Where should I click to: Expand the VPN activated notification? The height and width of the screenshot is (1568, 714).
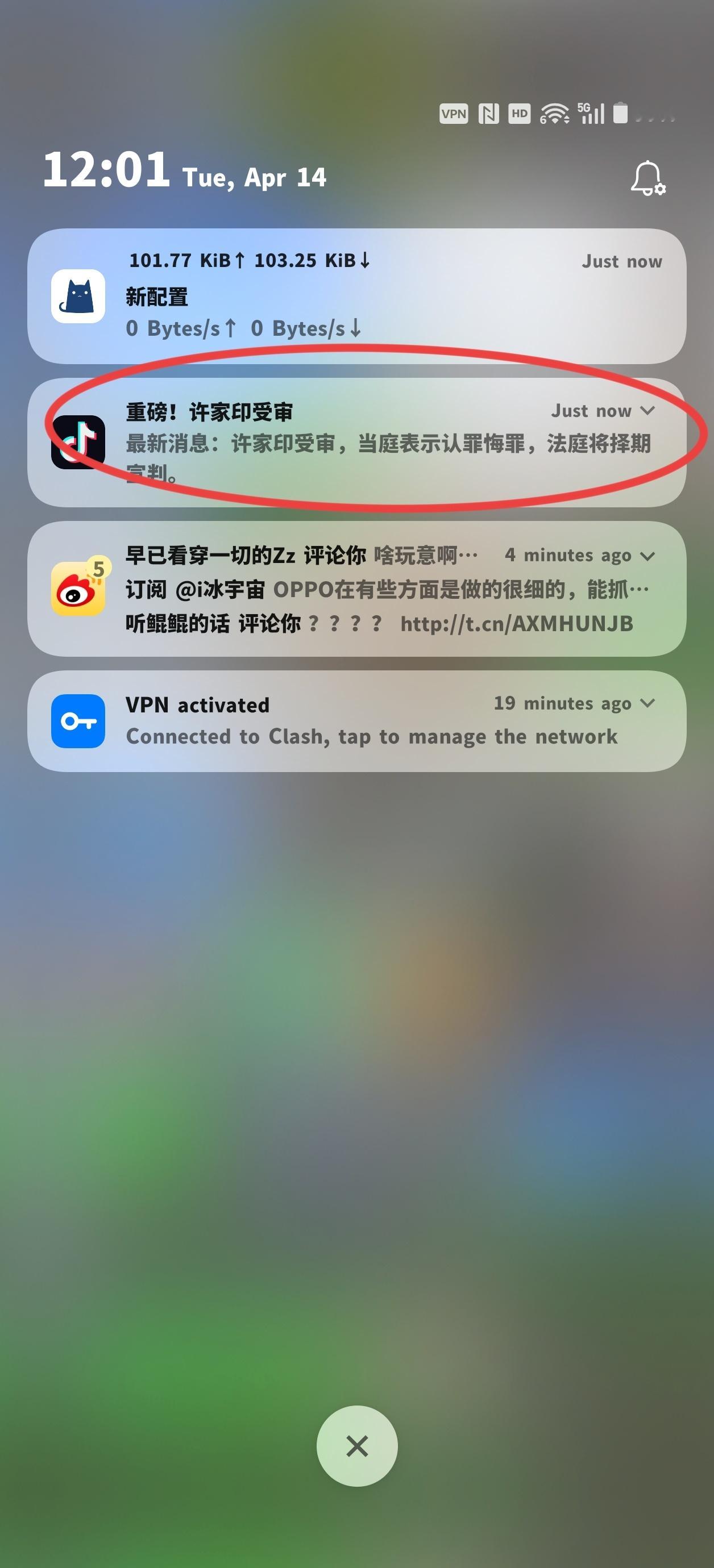(x=648, y=704)
